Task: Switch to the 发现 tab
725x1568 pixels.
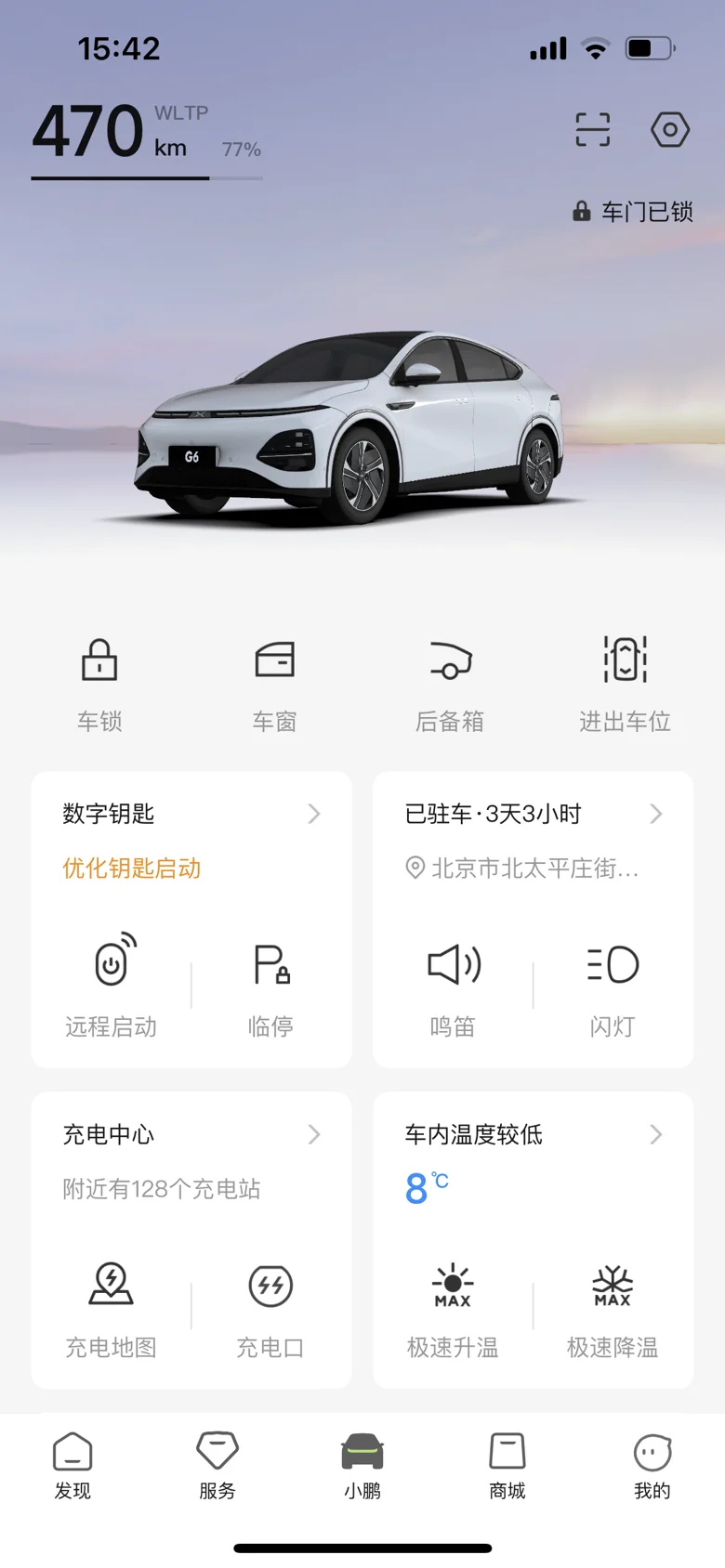Action: (x=72, y=1465)
